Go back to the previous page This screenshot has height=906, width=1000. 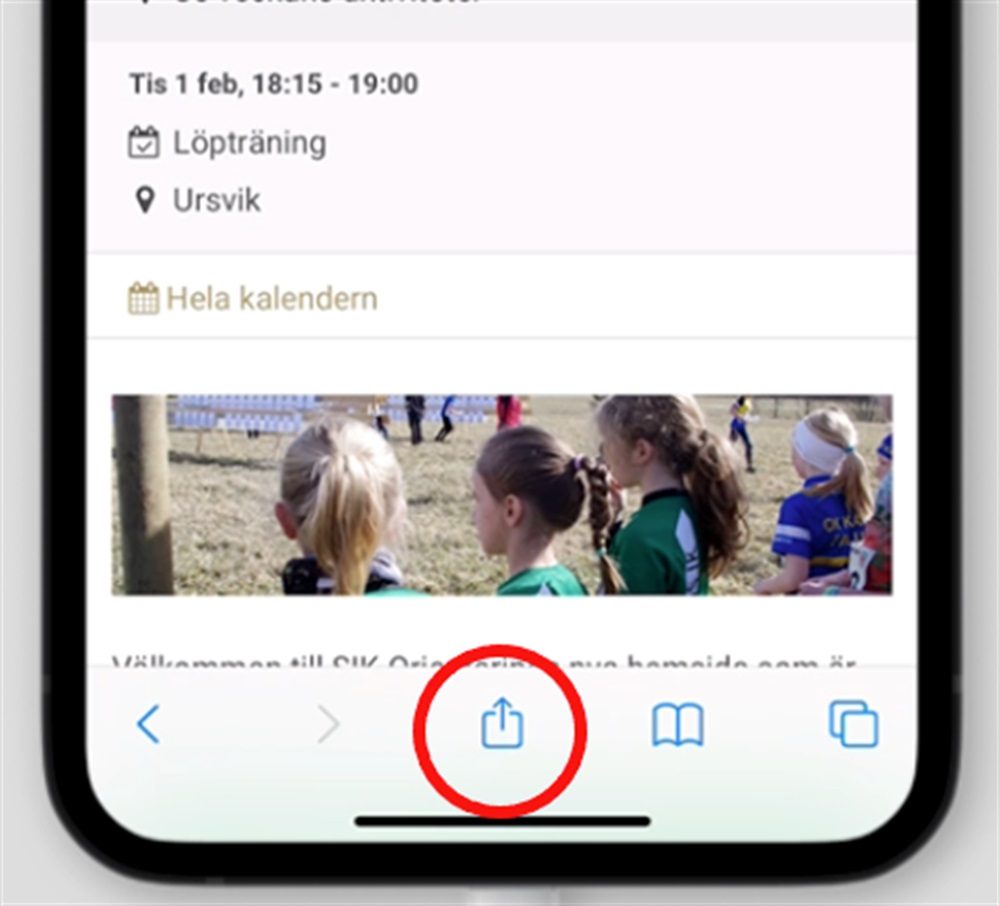point(148,724)
